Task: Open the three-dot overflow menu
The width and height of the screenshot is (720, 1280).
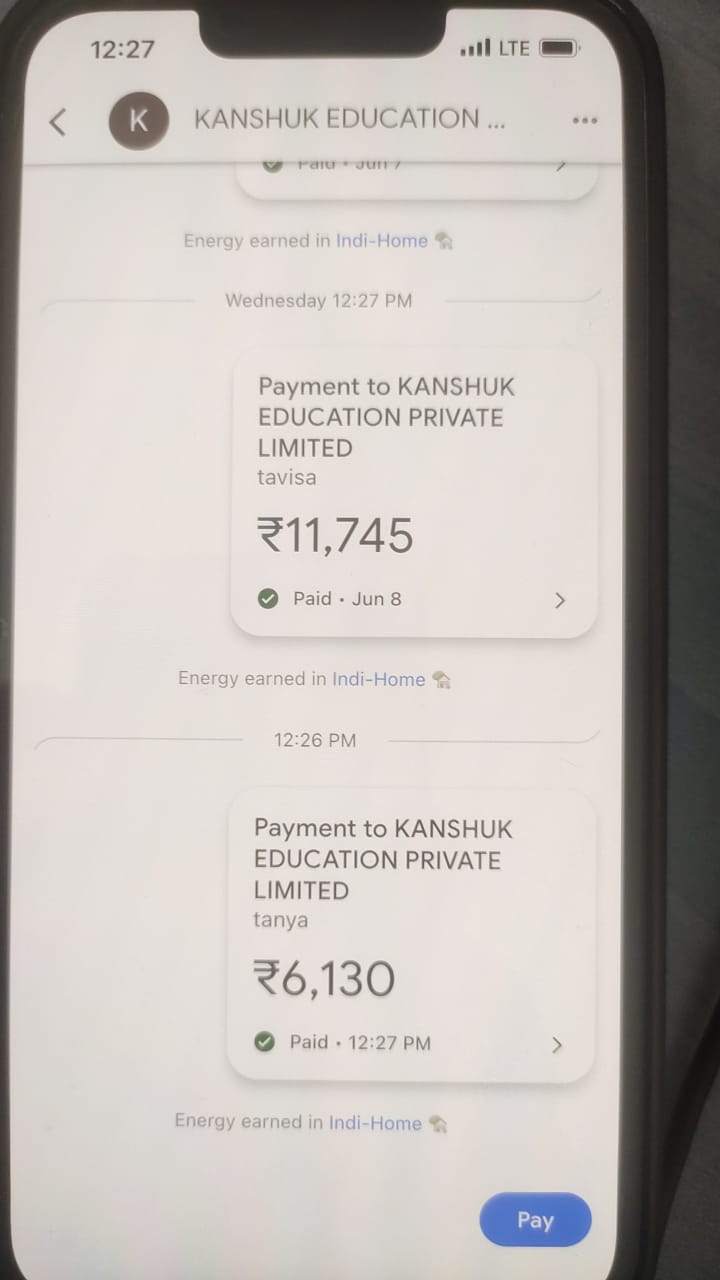Action: (584, 121)
